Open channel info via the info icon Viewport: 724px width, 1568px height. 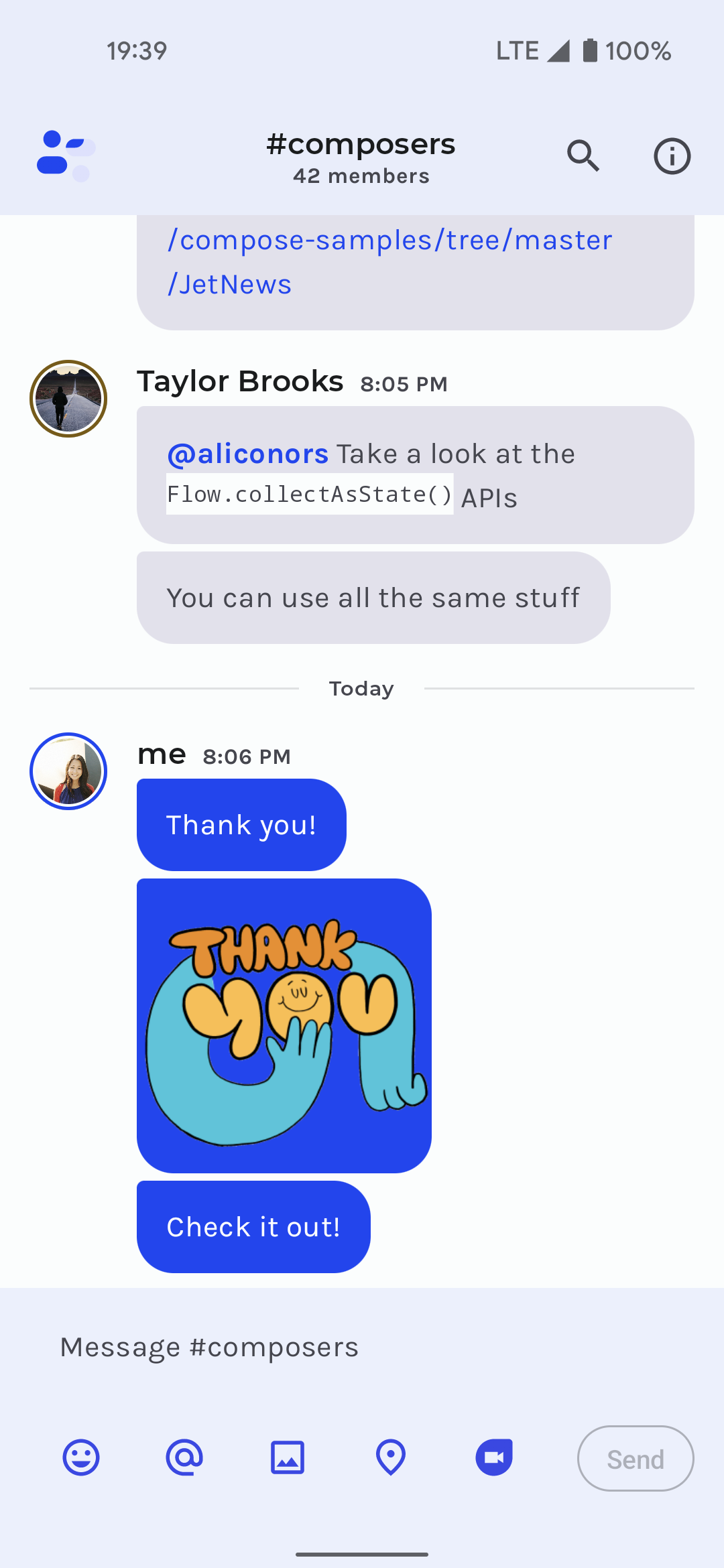pyautogui.click(x=672, y=155)
